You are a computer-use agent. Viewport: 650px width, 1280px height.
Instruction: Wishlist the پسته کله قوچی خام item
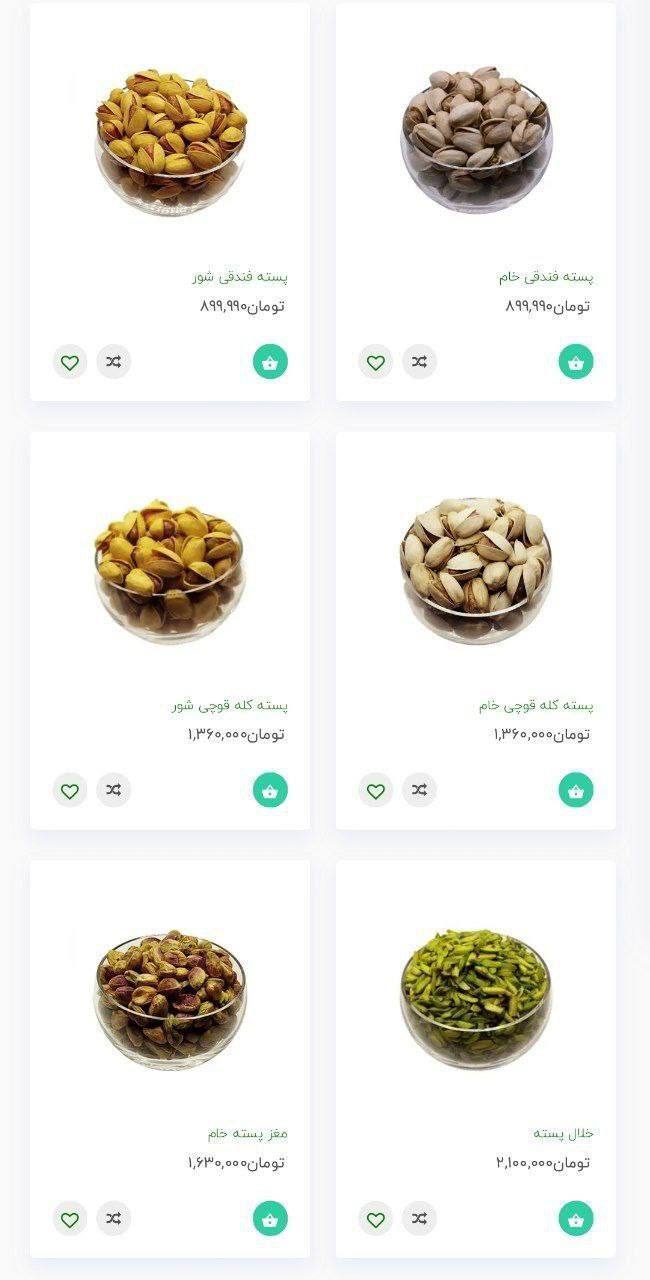point(376,790)
